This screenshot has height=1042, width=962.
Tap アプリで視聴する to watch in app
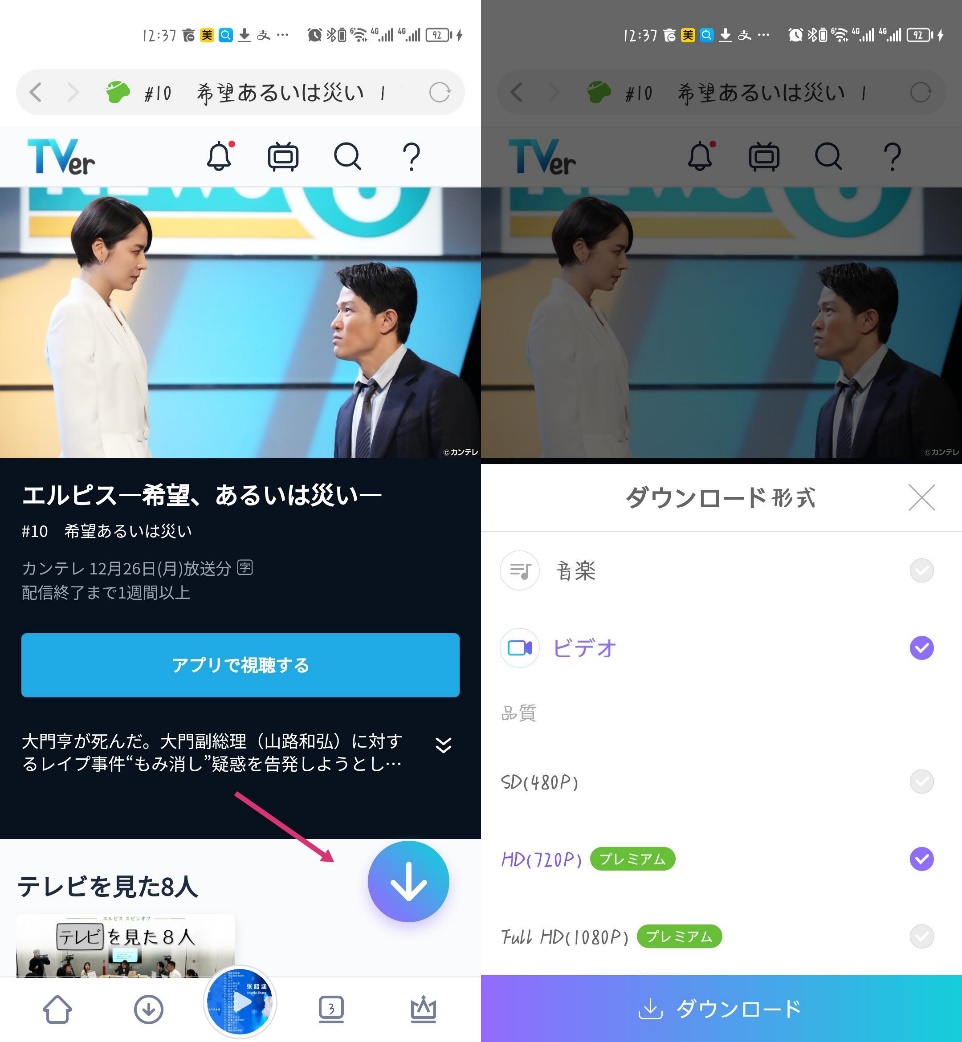coord(240,665)
